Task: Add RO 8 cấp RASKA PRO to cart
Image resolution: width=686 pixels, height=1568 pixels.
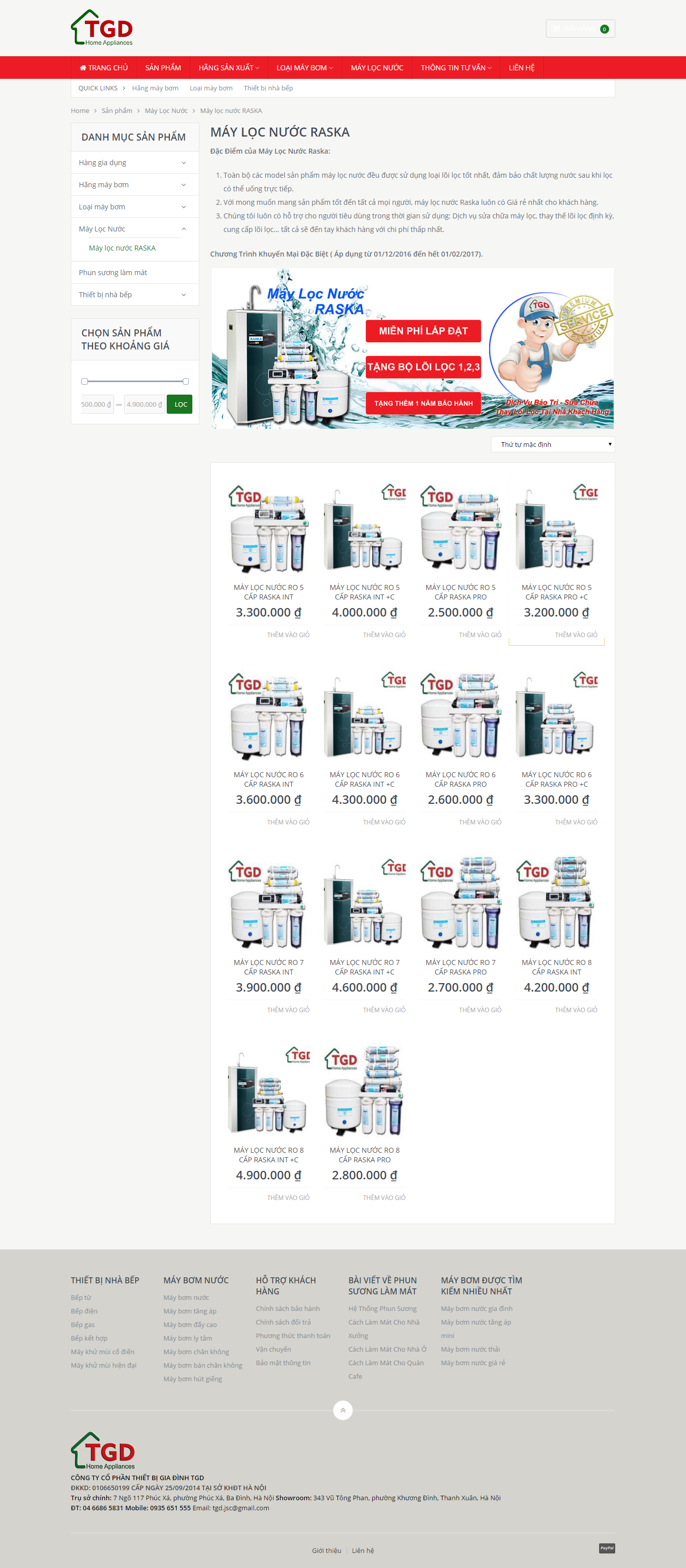Action: point(384,1197)
